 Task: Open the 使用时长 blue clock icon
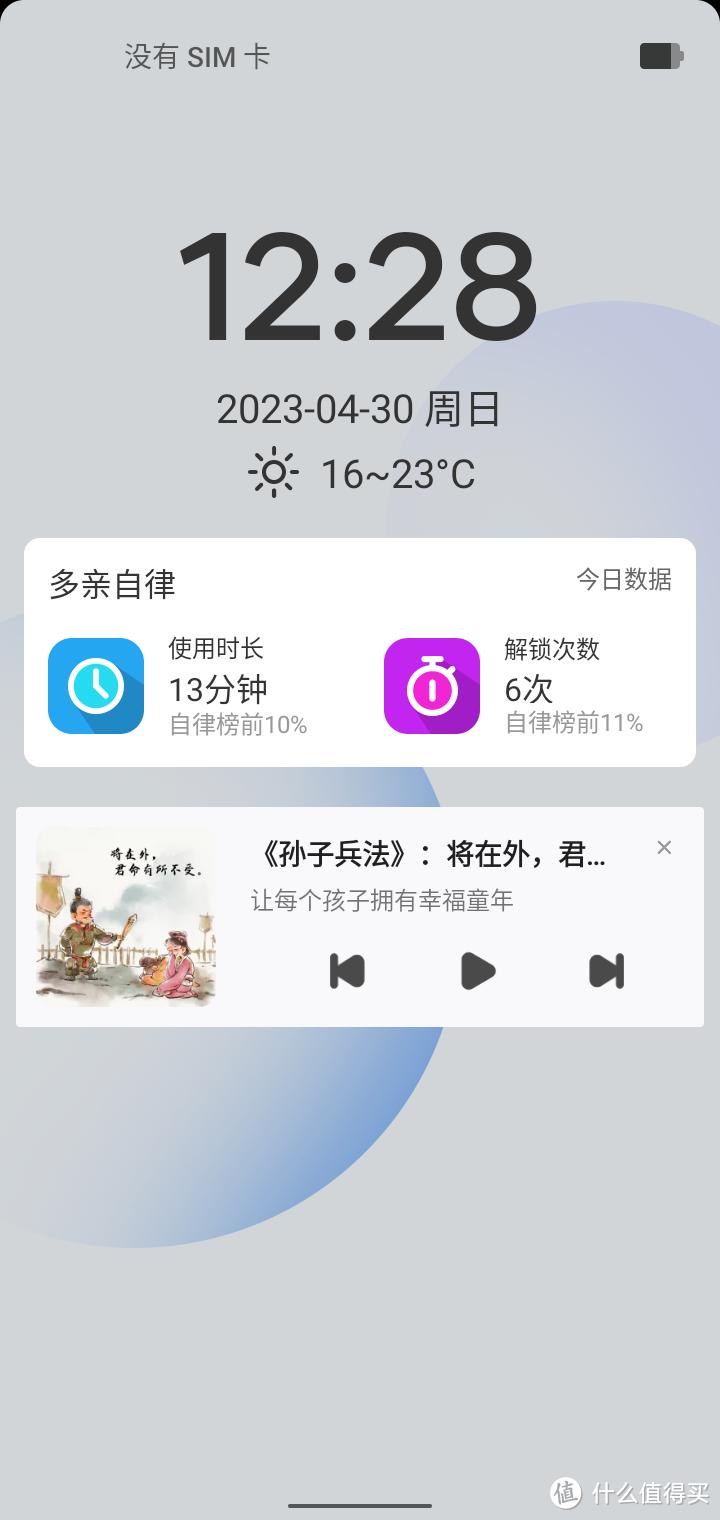pyautogui.click(x=95, y=685)
